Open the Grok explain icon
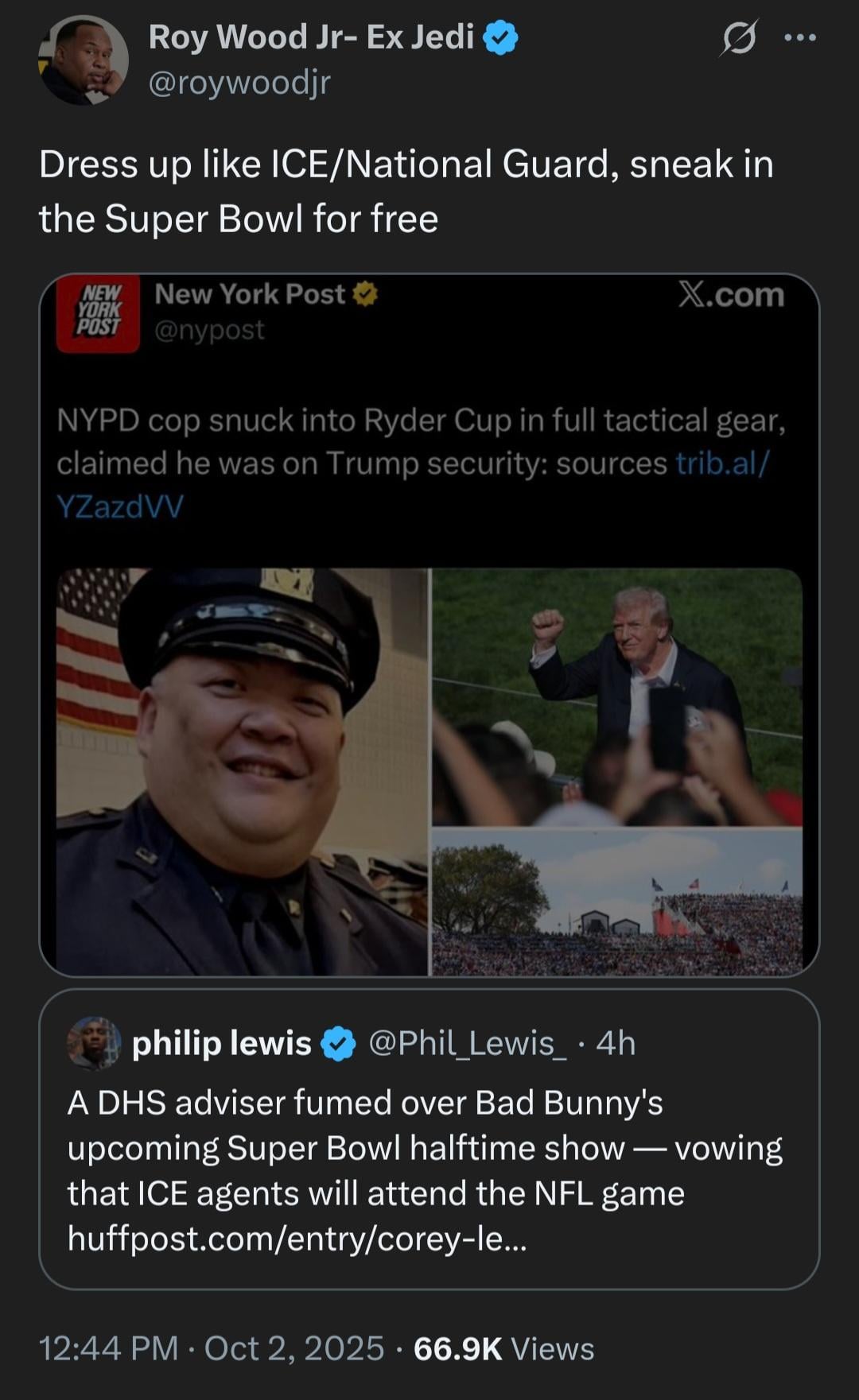The width and height of the screenshot is (859, 1400). coord(740,37)
